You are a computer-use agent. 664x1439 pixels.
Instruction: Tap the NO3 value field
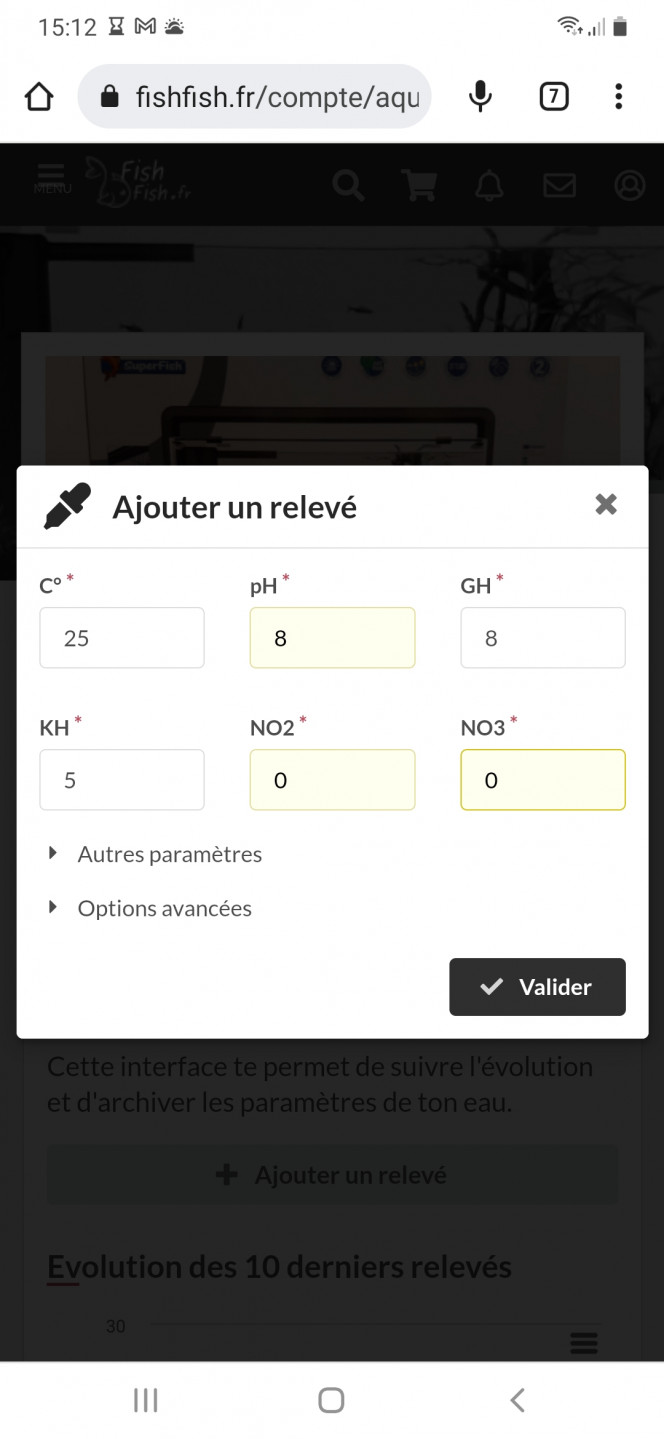point(543,780)
